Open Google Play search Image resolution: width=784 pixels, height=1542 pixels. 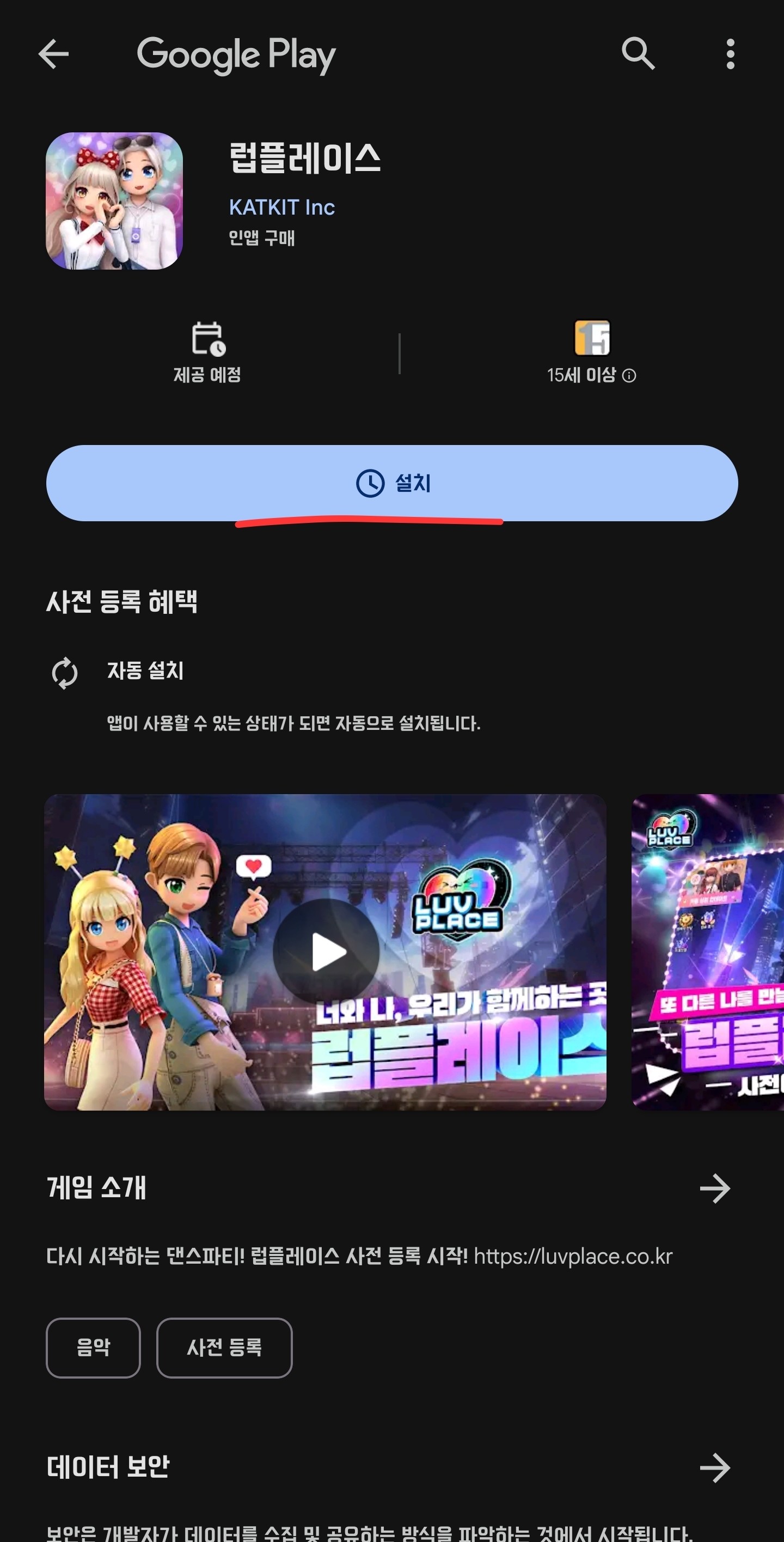click(x=638, y=54)
